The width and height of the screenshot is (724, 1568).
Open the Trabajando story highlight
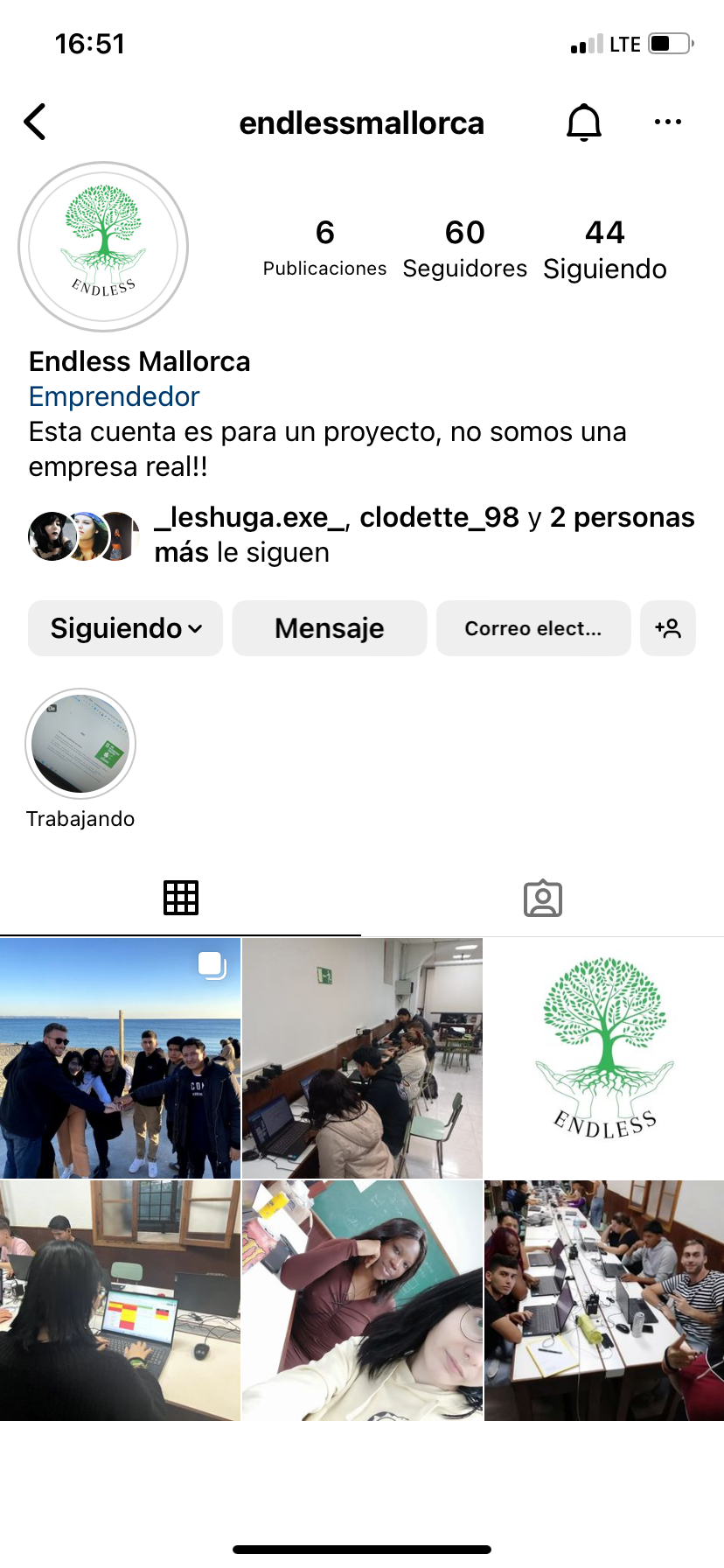tap(80, 744)
